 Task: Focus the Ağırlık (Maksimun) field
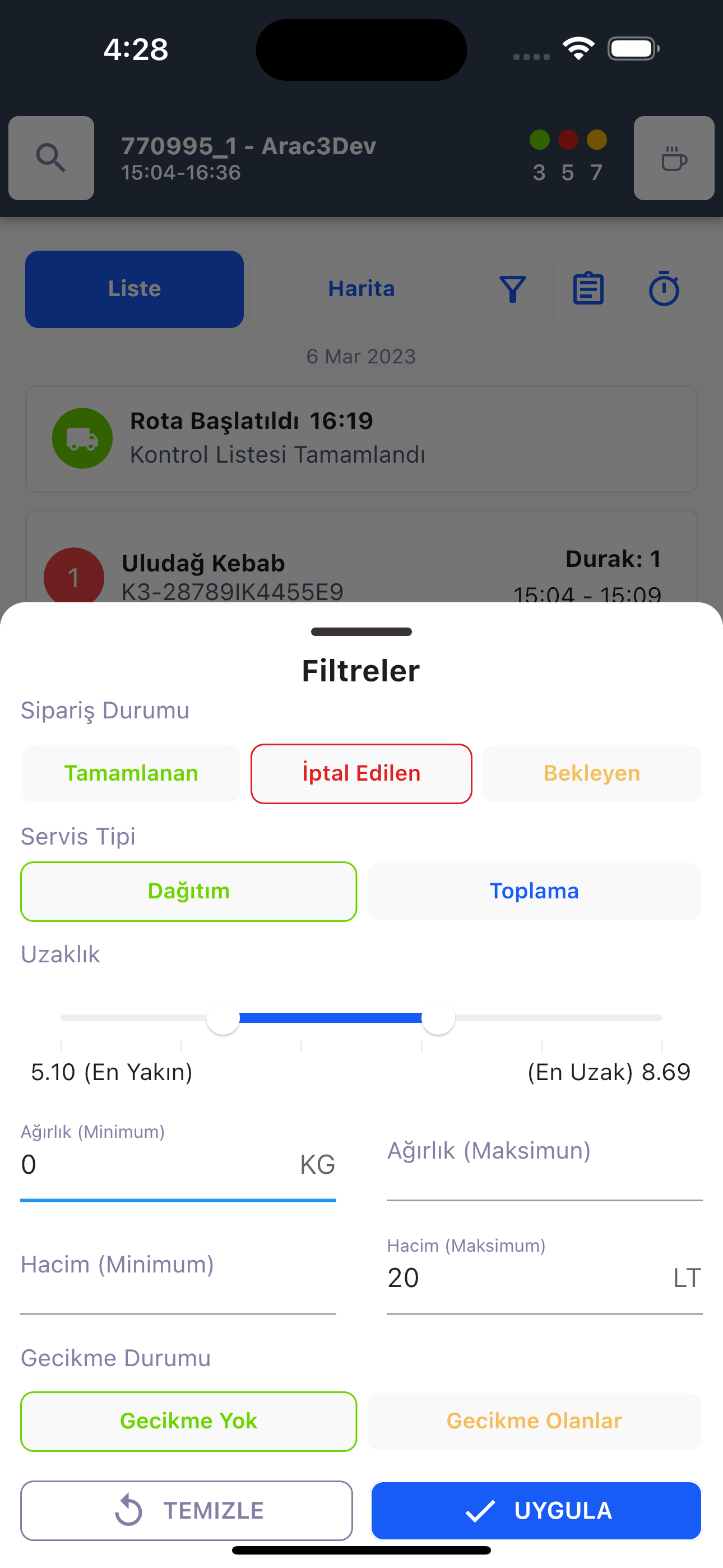[545, 1161]
